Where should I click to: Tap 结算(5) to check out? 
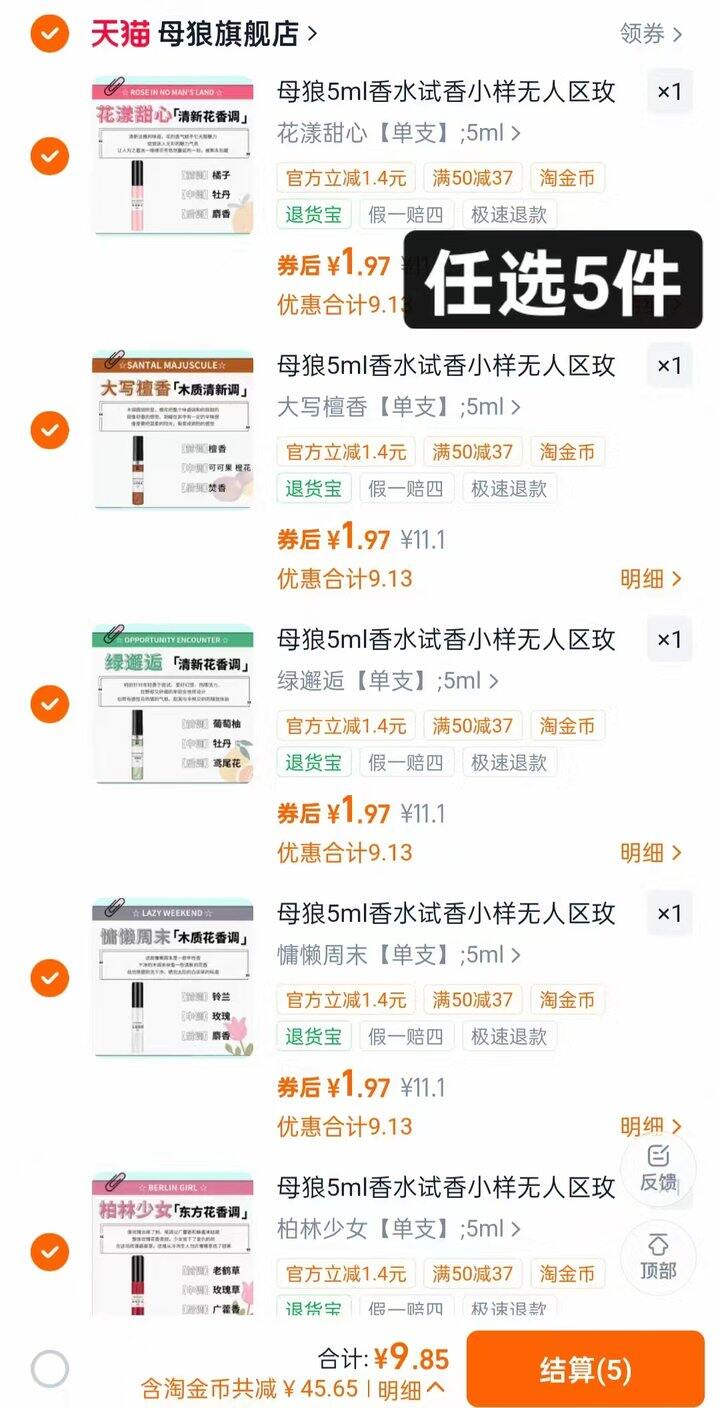click(x=585, y=1369)
